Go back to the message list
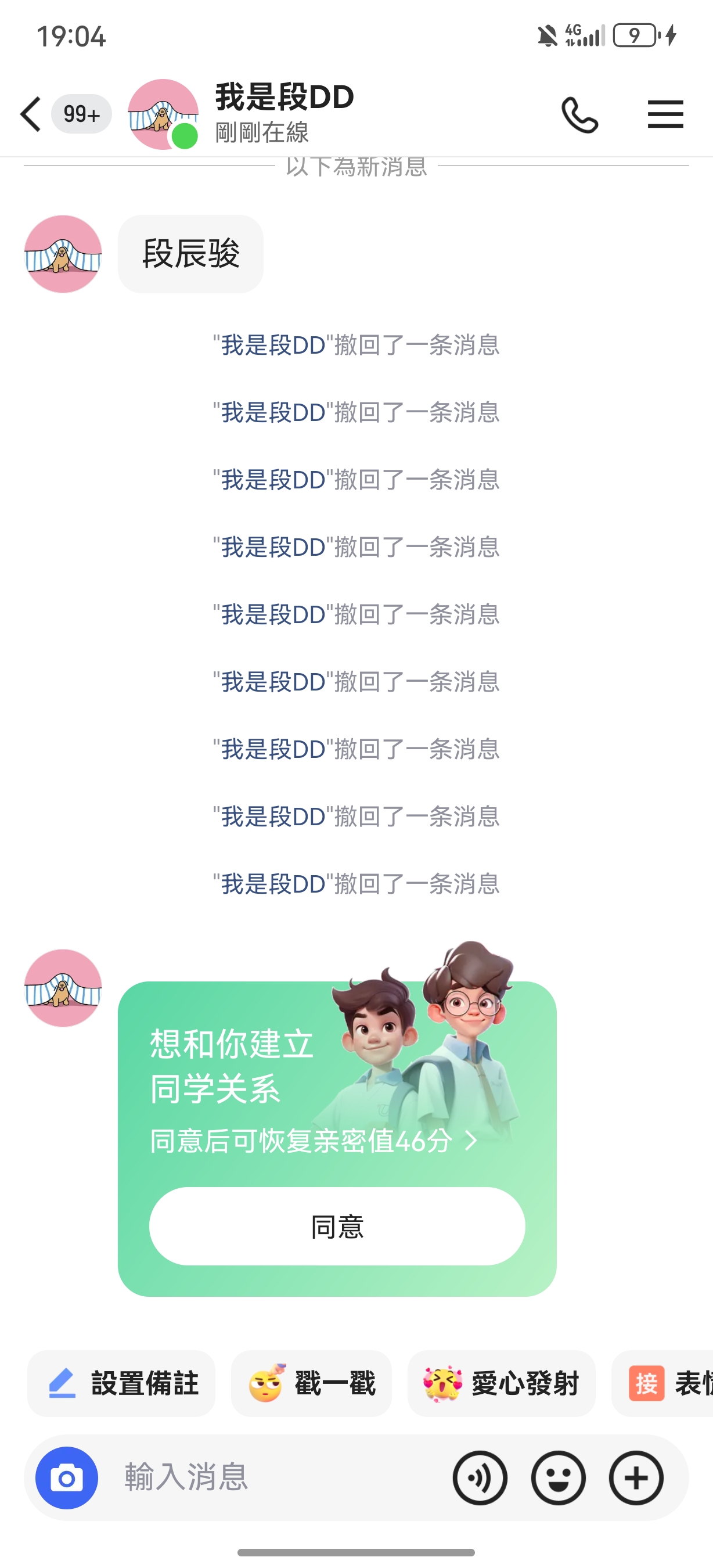This screenshot has width=713, height=1568. (x=30, y=114)
